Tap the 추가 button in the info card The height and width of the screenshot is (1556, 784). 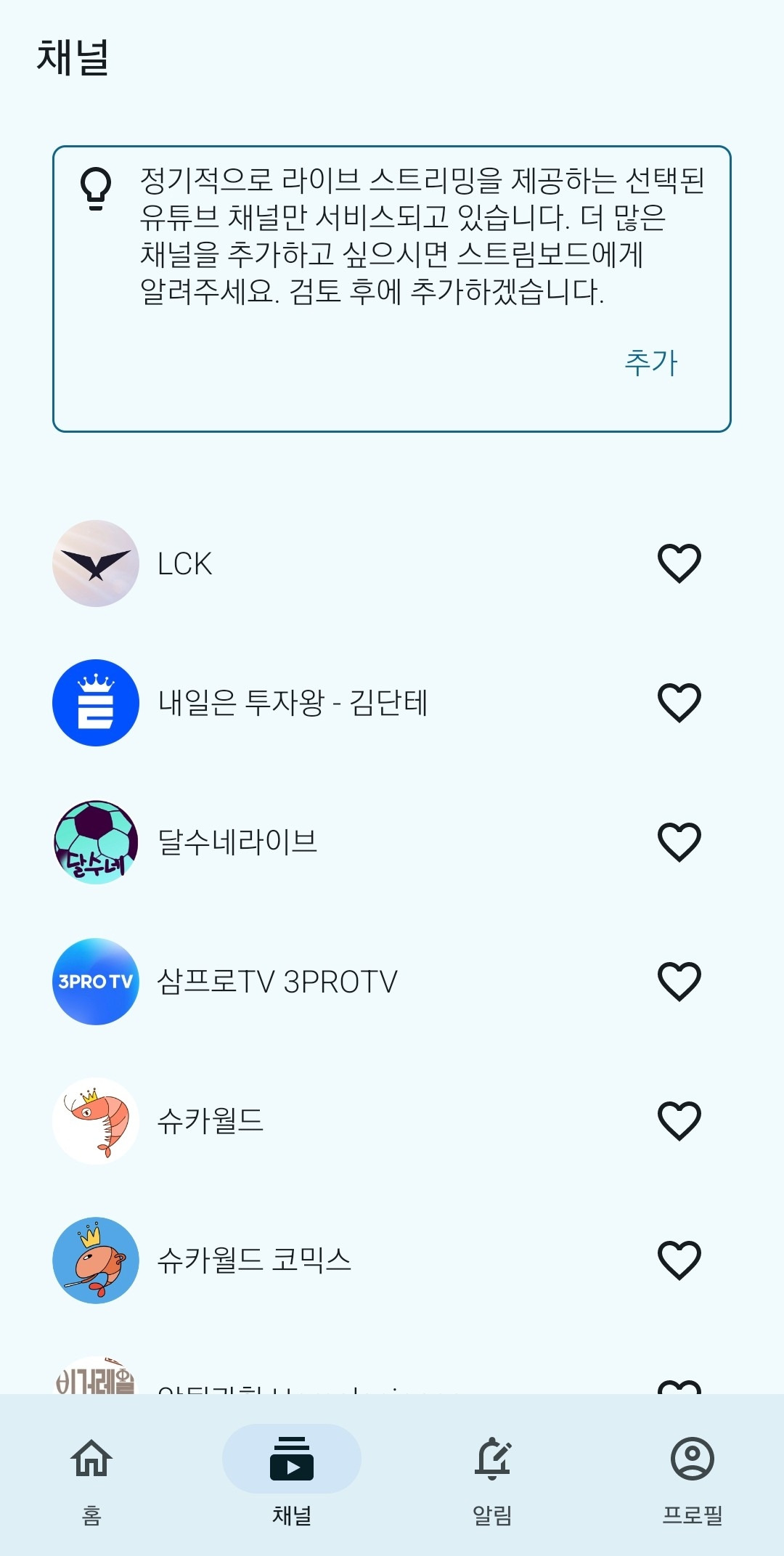[x=650, y=362]
